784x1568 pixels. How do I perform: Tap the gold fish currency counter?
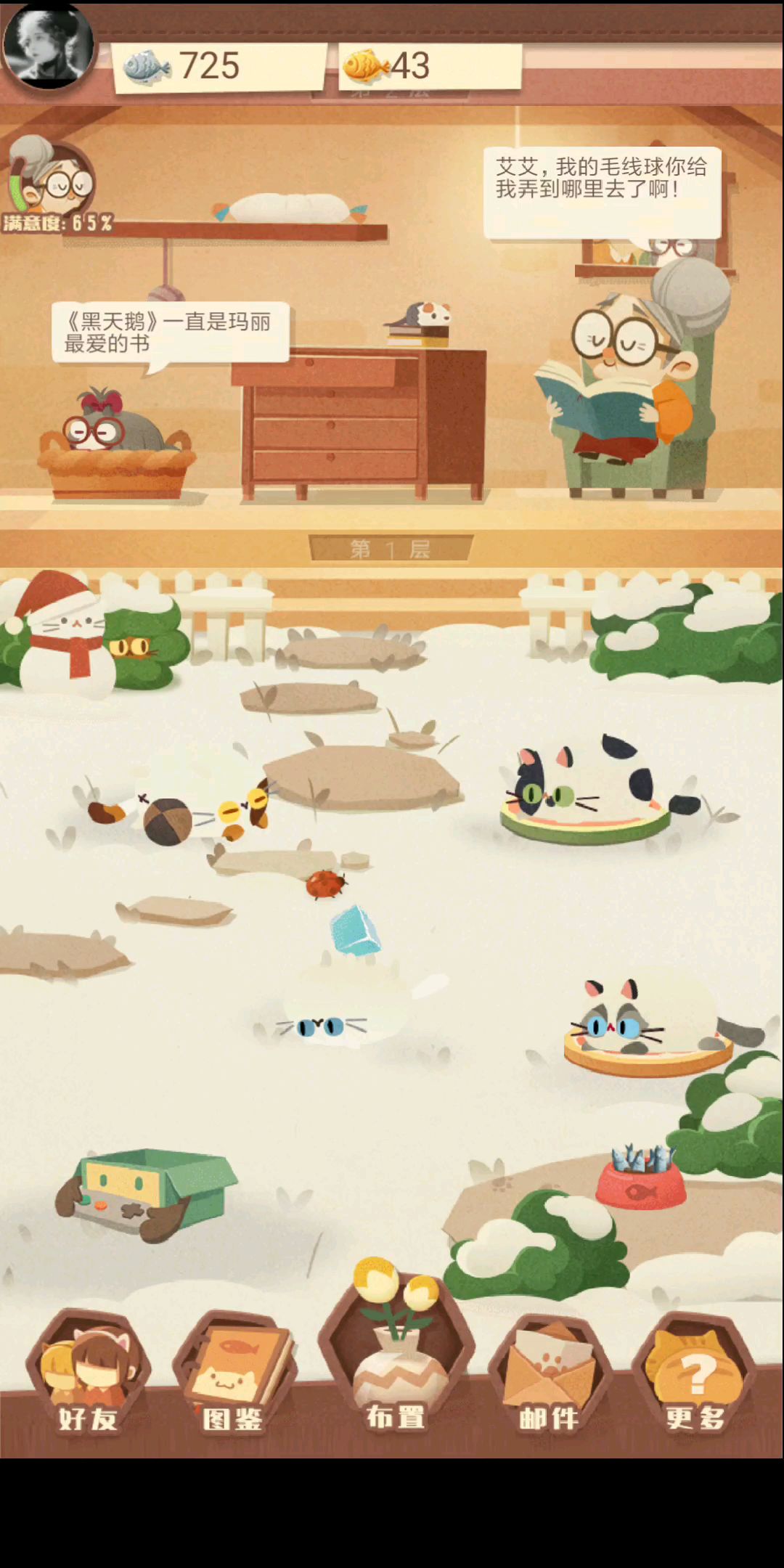428,67
